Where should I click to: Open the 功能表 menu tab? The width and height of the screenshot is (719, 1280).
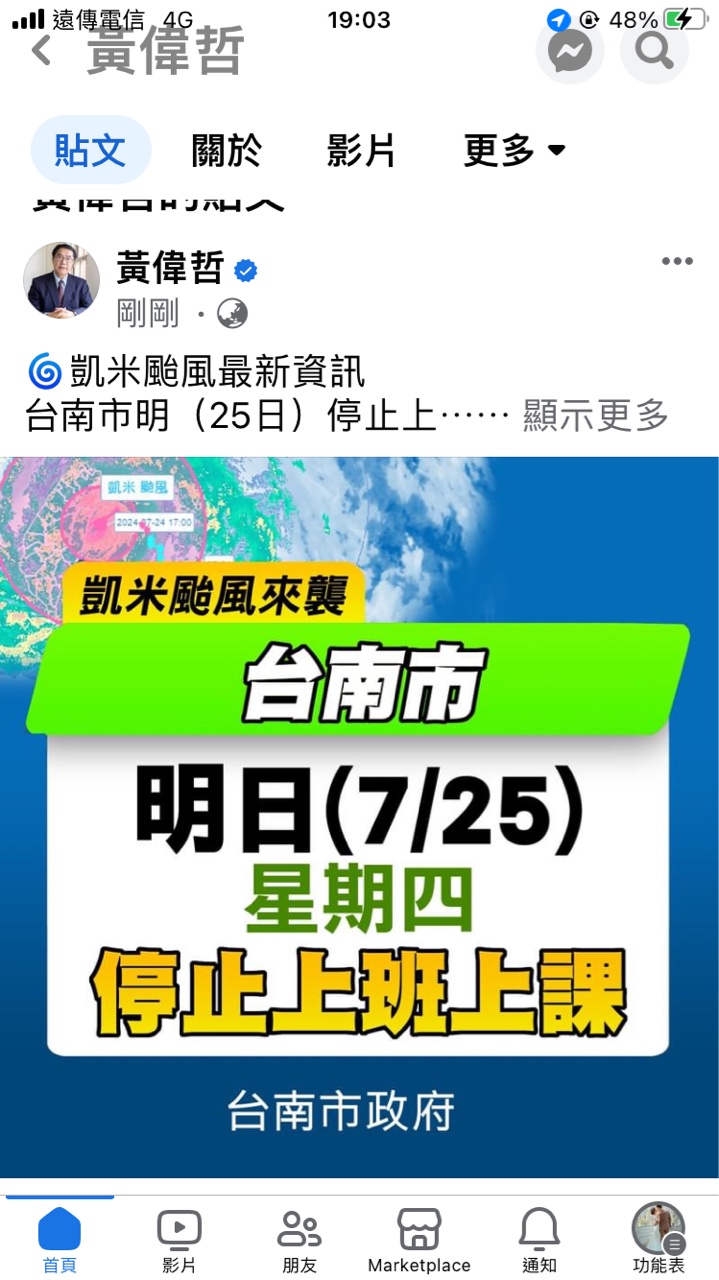(x=658, y=1240)
